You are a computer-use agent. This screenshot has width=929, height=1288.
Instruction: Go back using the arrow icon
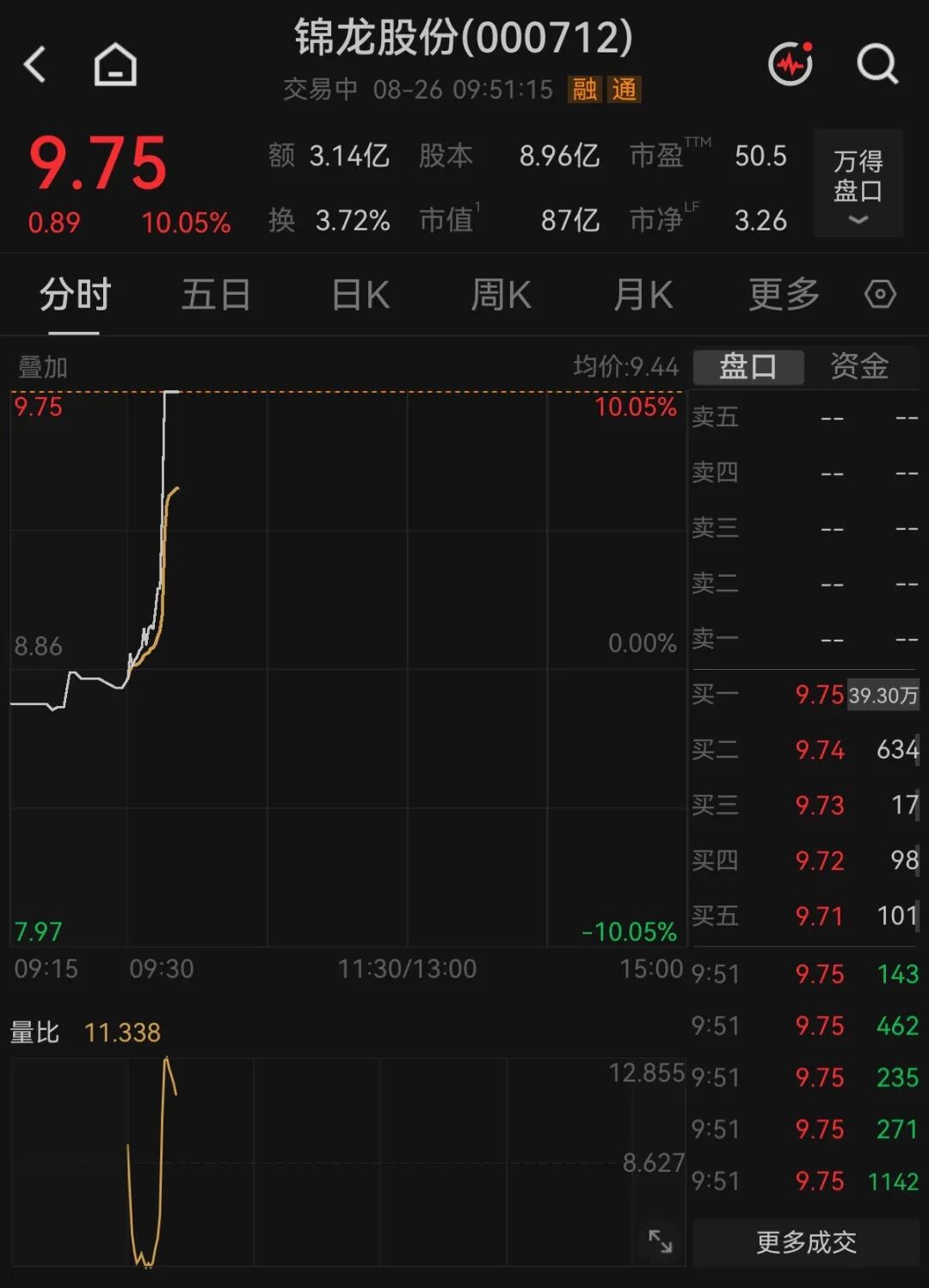34,64
